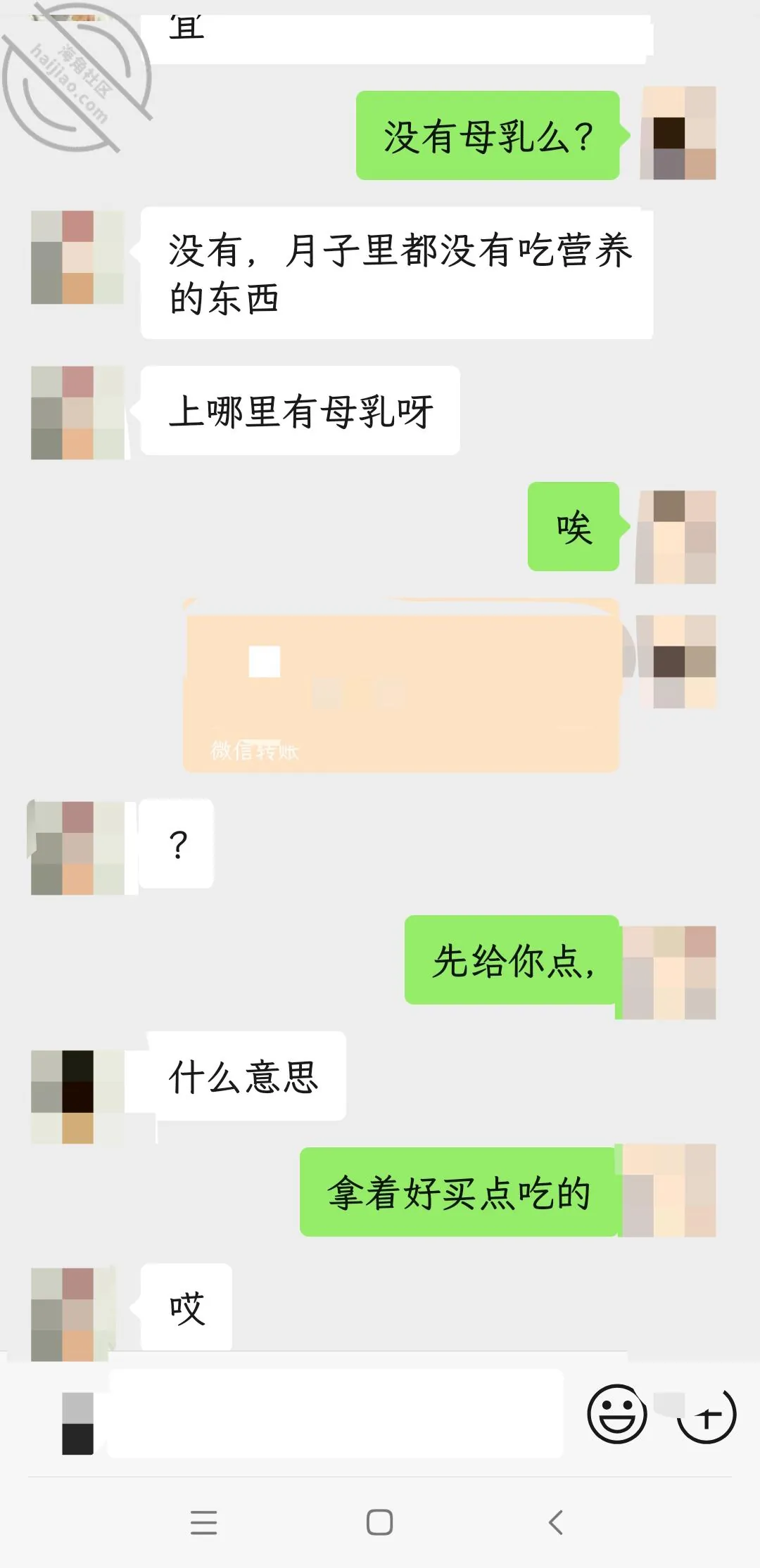Open the recent apps menu
Screen dimensions: 760x1568
203,1522
